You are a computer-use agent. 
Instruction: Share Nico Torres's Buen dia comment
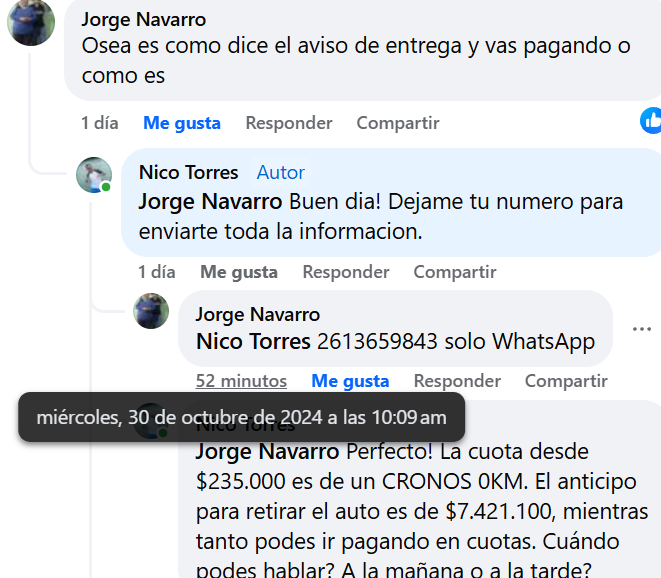455,272
